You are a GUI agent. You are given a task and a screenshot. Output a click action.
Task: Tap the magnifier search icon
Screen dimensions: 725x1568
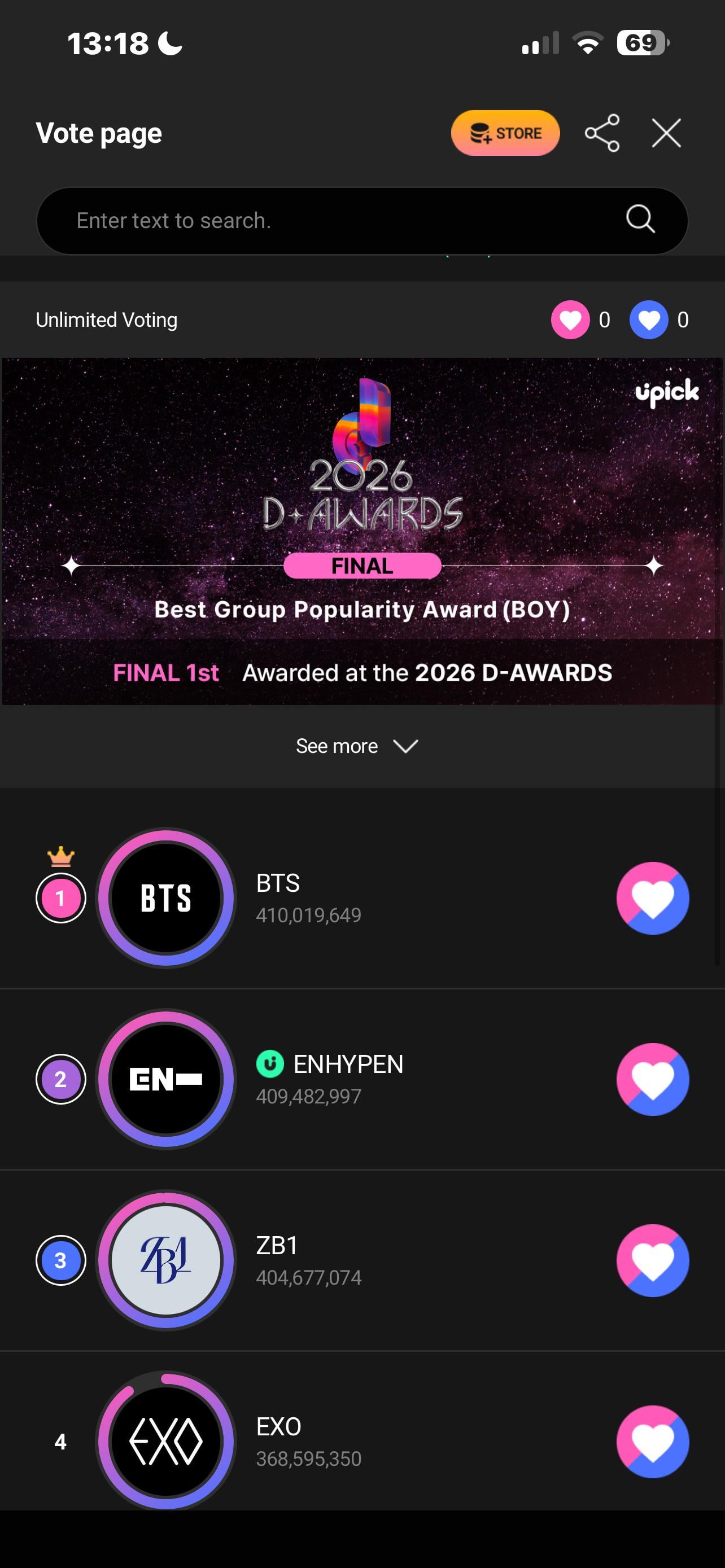pyautogui.click(x=640, y=219)
